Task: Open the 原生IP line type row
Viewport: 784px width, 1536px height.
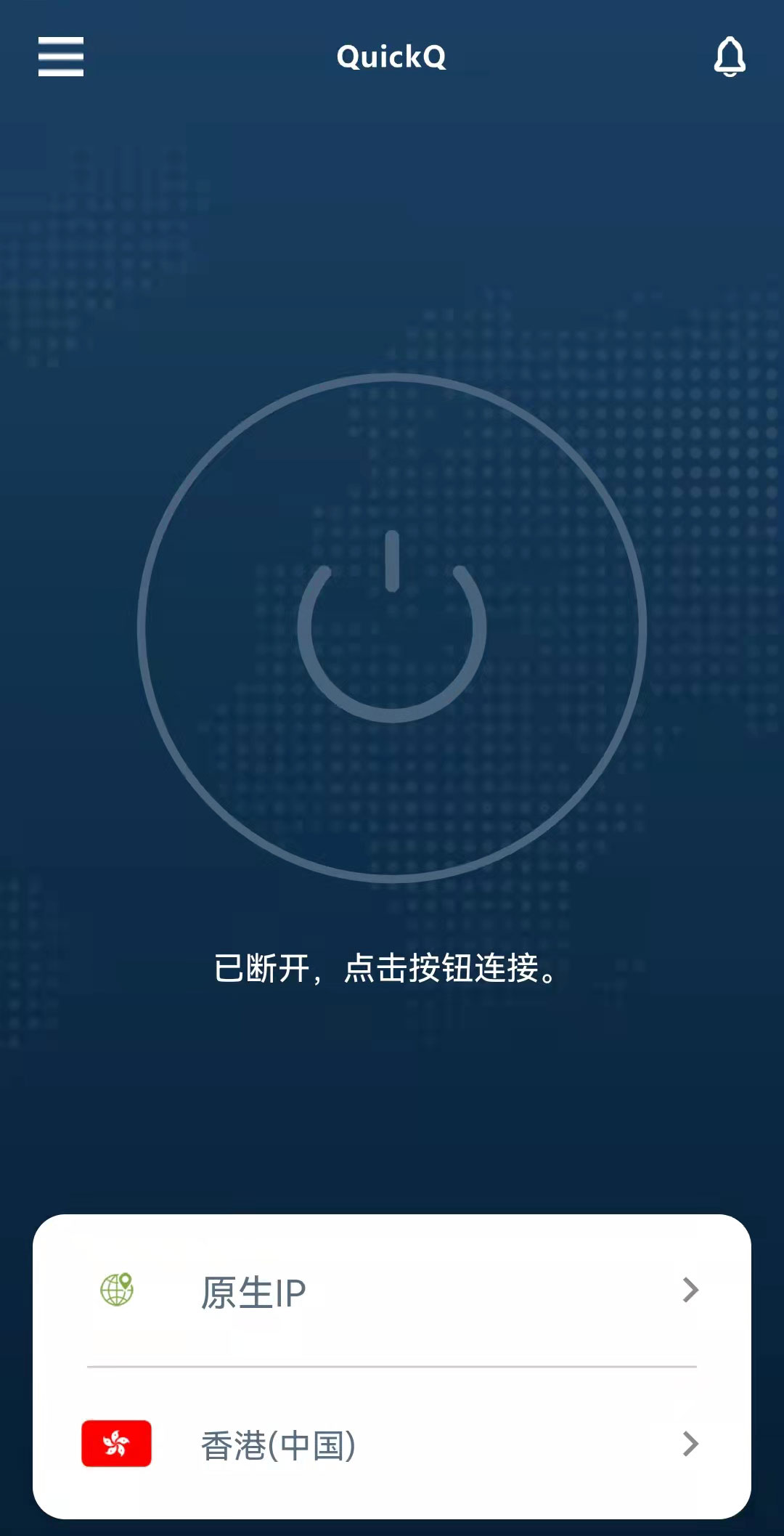Action: 392,1292
